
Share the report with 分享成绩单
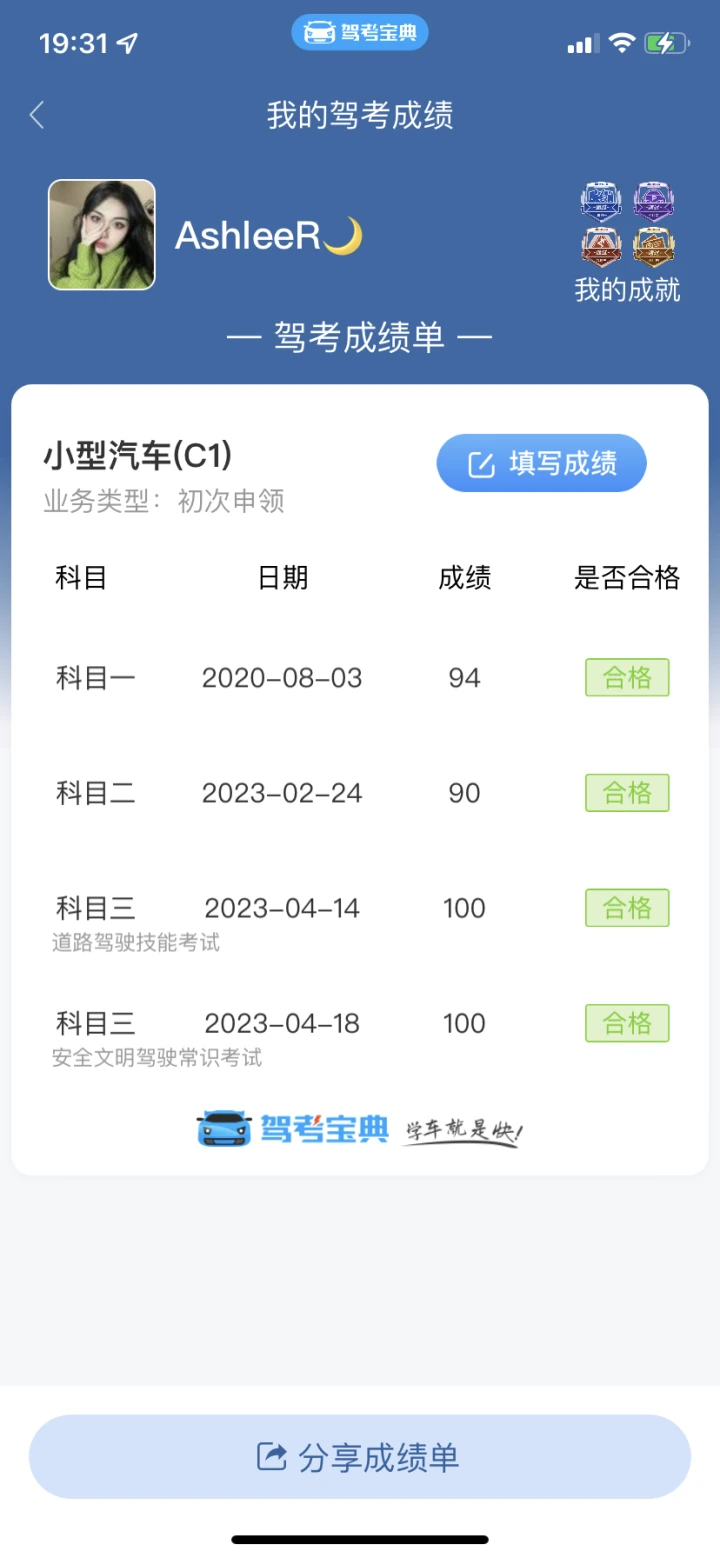(x=360, y=1456)
